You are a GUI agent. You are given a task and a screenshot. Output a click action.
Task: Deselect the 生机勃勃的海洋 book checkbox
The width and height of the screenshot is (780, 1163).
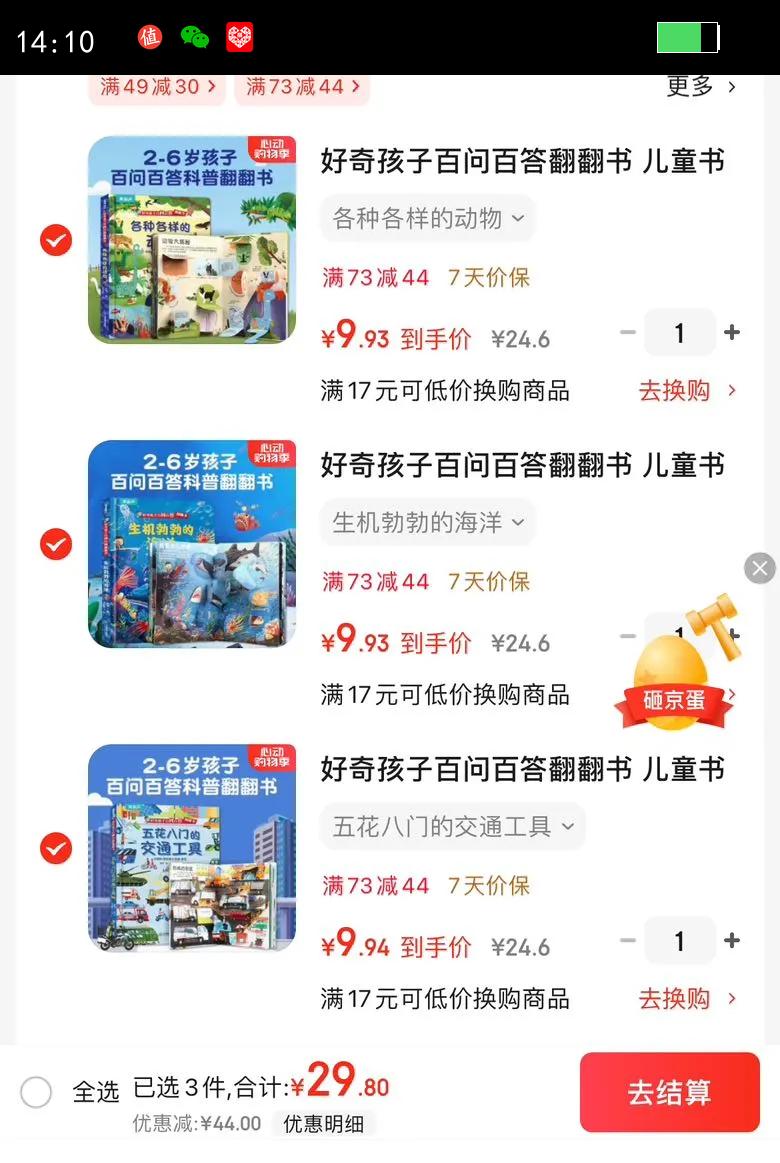[x=55, y=544]
